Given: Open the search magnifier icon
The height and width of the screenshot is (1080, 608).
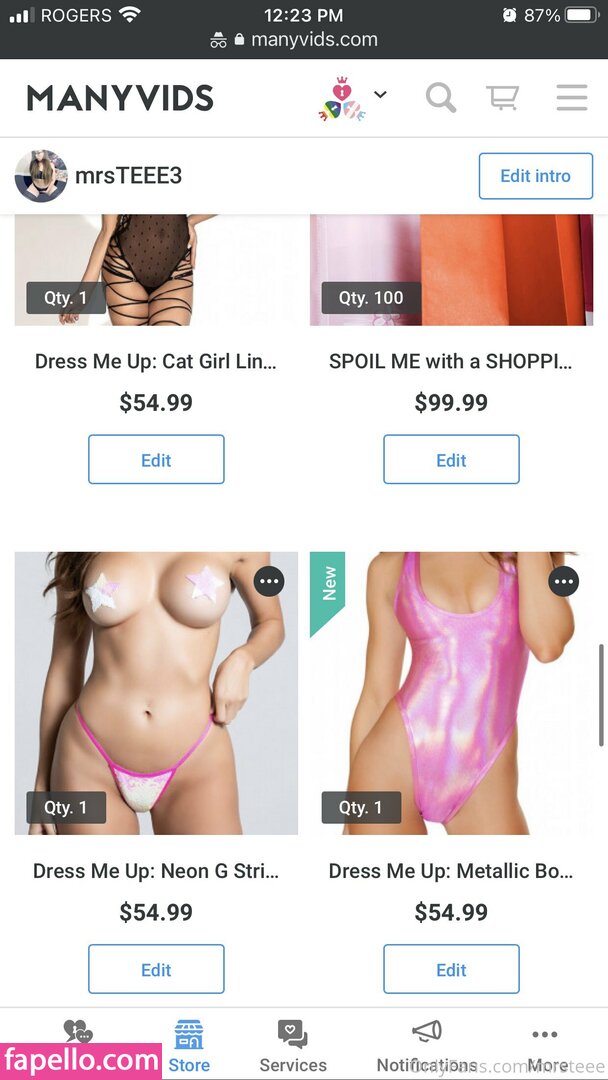Looking at the screenshot, I should pos(440,98).
